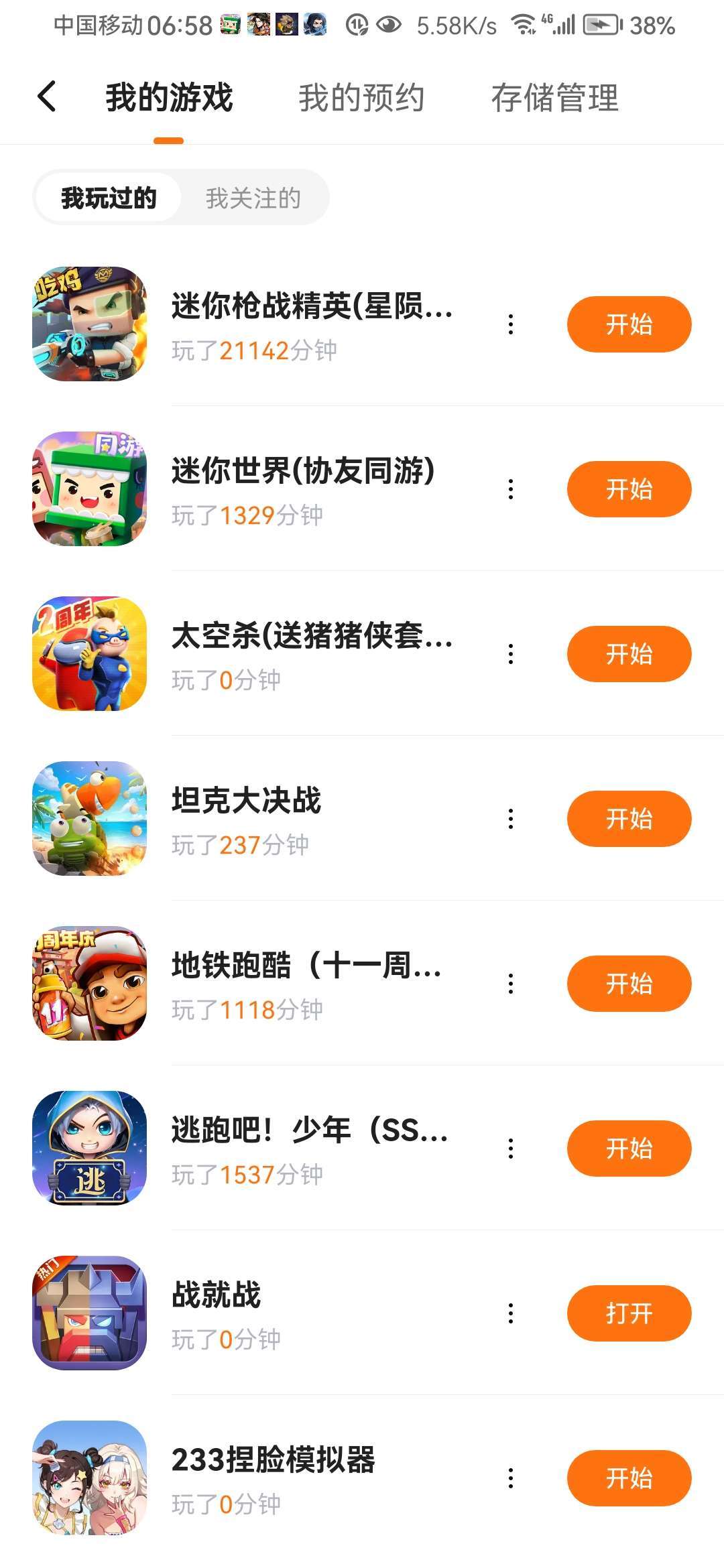Tap 开始 for 逃跑吧！少年
The height and width of the screenshot is (1568, 724).
tap(629, 1149)
